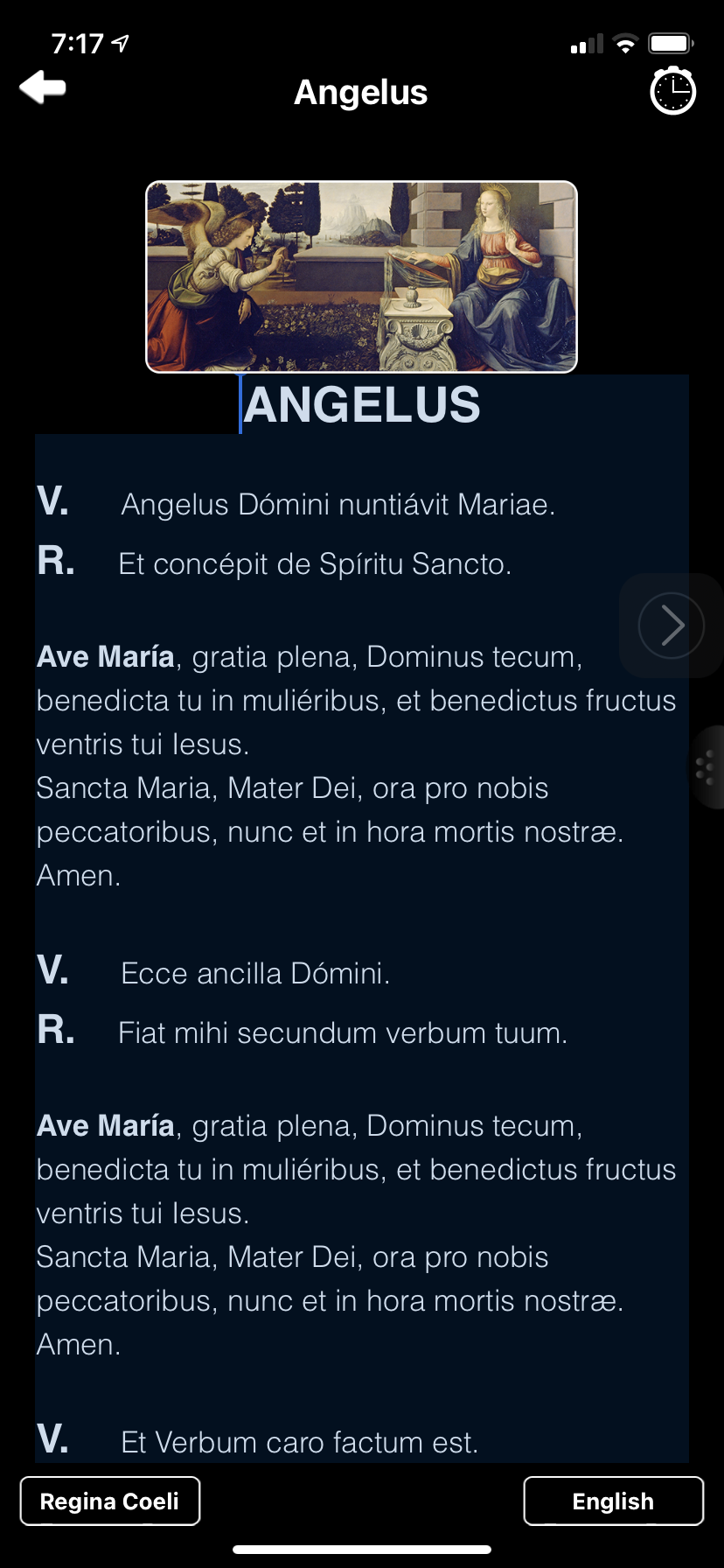Image resolution: width=724 pixels, height=1568 pixels.
Task: Switch to the Regina Coeli prayer
Action: [110, 1501]
